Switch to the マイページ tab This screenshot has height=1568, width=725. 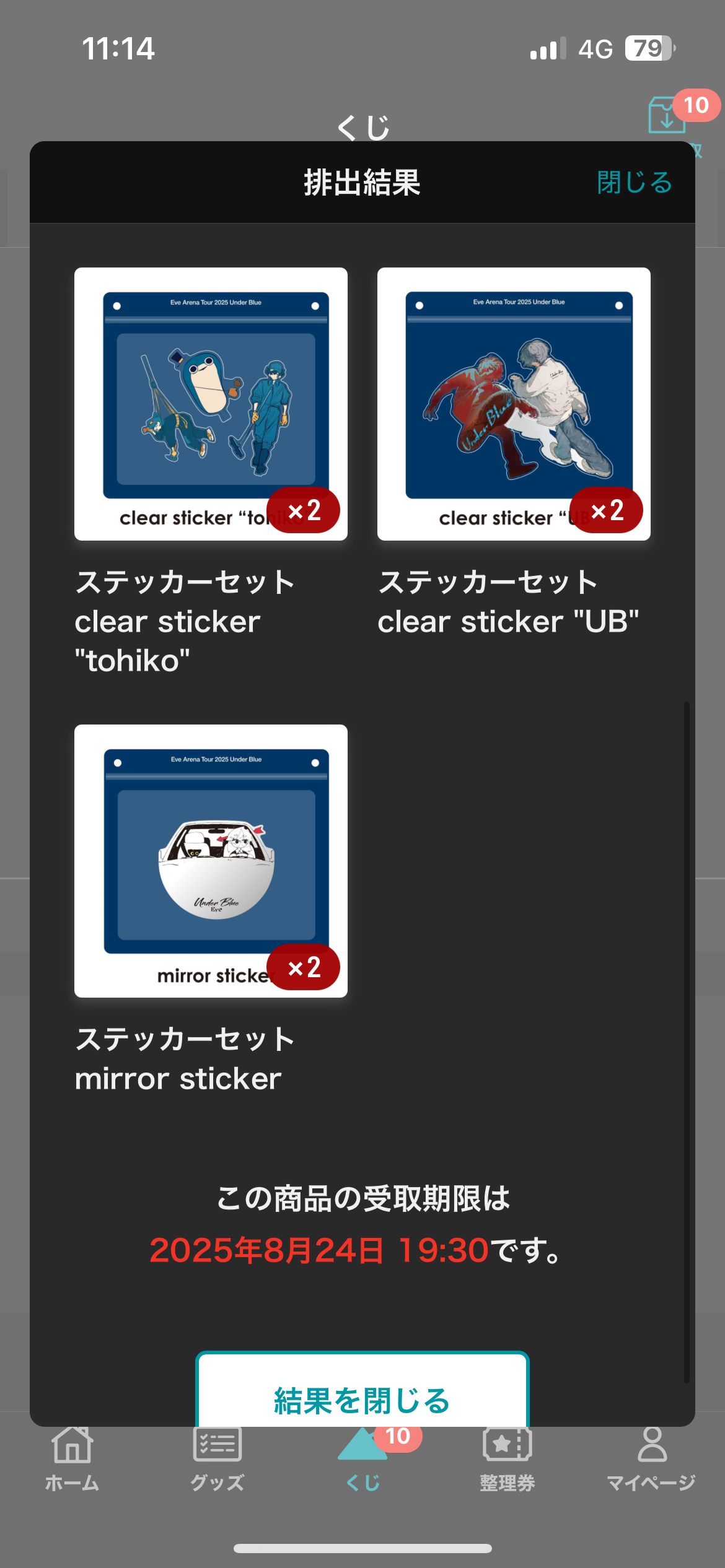[651, 1459]
